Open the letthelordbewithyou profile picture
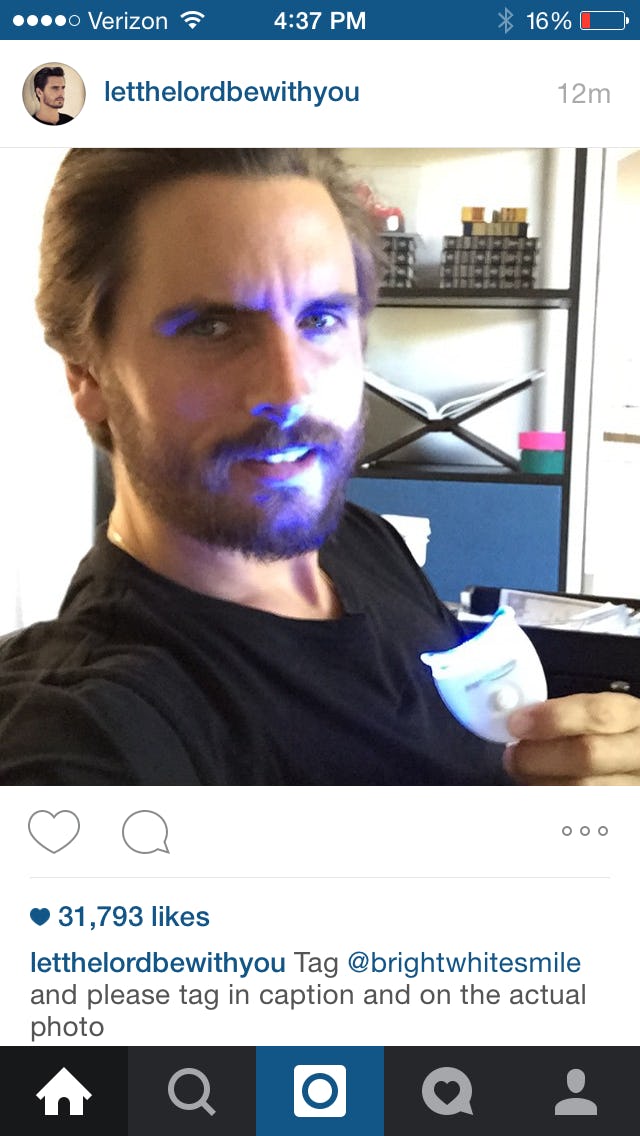 [x=54, y=93]
